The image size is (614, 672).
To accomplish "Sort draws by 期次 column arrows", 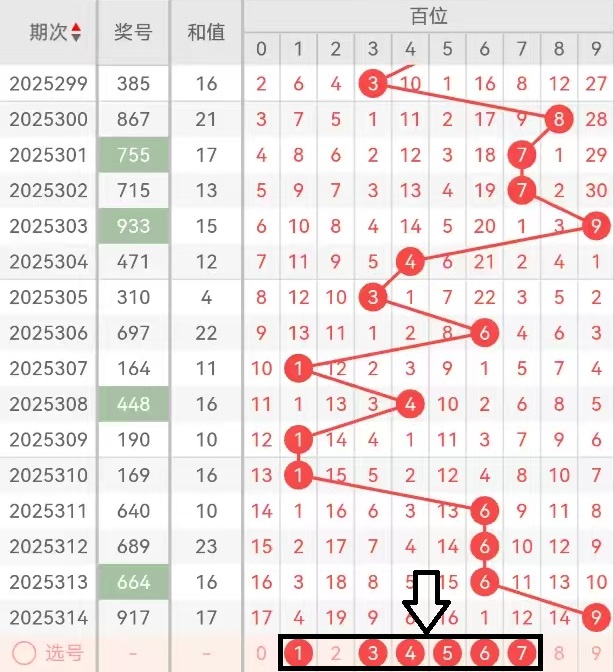I will click(77, 33).
